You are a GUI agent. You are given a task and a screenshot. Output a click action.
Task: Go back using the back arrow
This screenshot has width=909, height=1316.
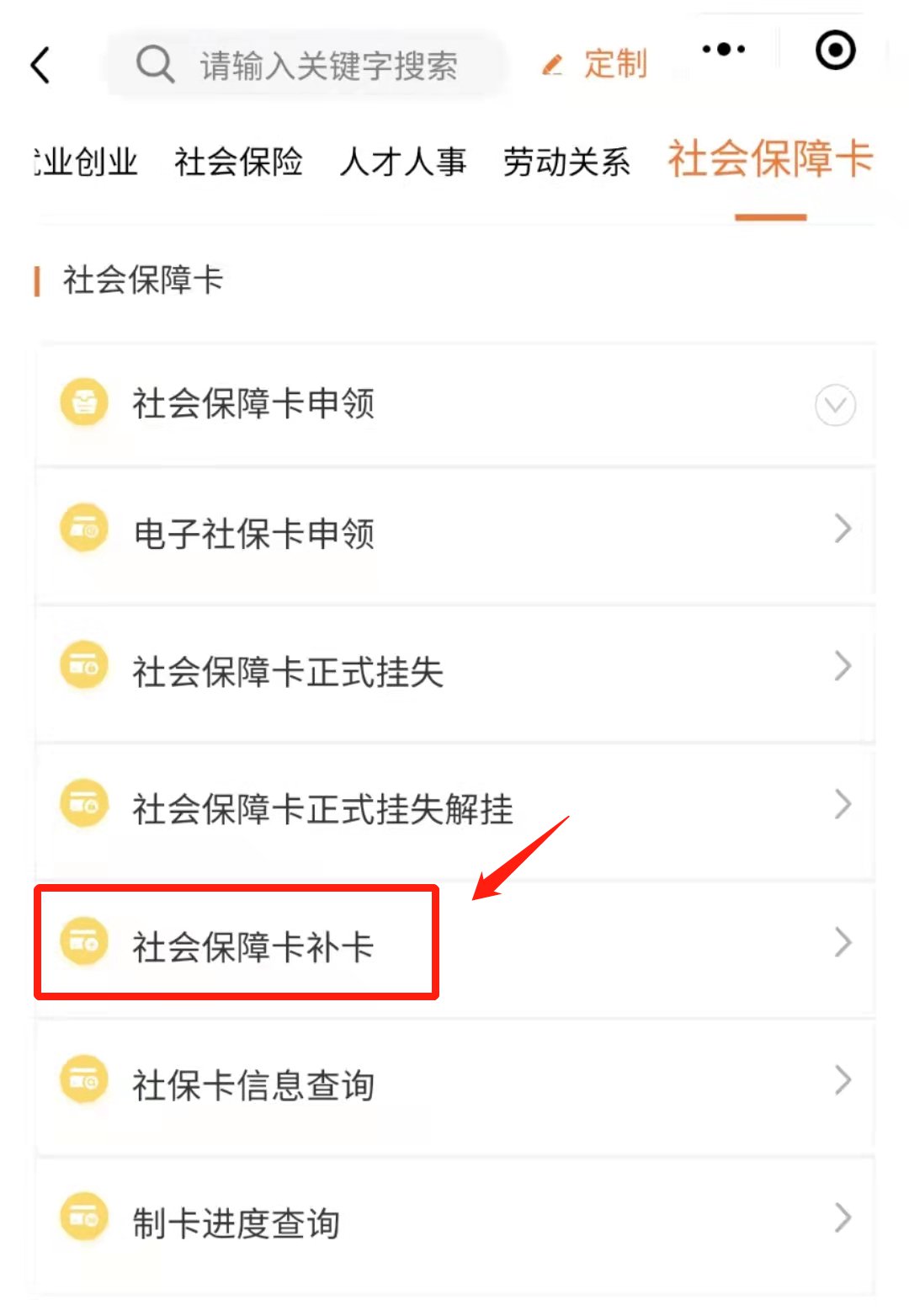(x=40, y=65)
